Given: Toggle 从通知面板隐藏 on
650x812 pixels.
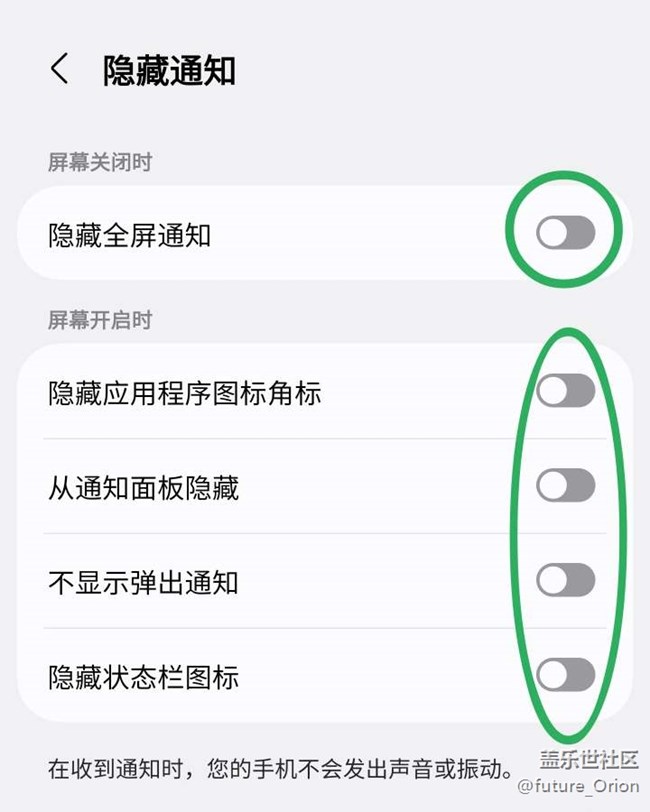Looking at the screenshot, I should [x=565, y=486].
